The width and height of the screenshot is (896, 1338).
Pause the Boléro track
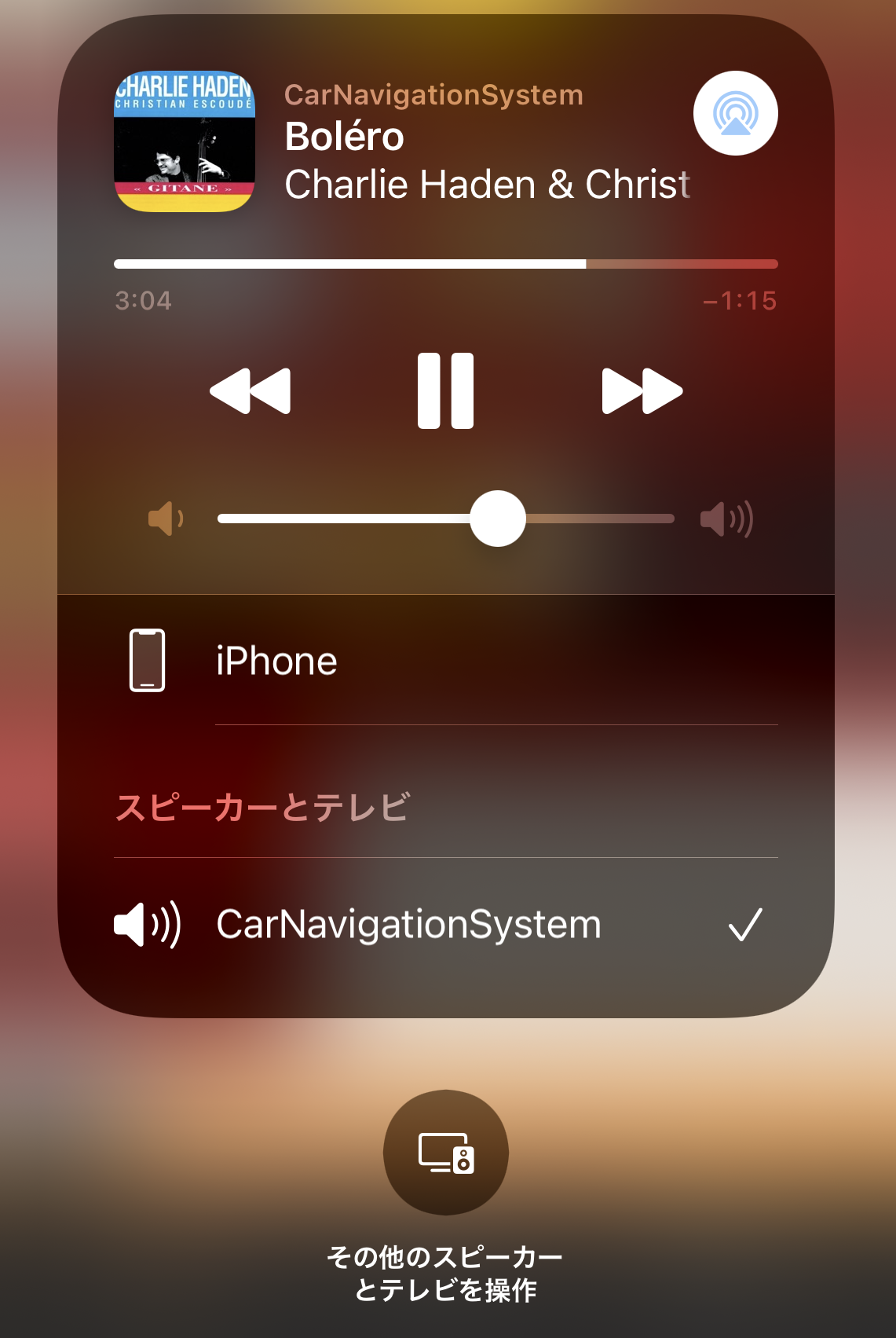(x=445, y=390)
